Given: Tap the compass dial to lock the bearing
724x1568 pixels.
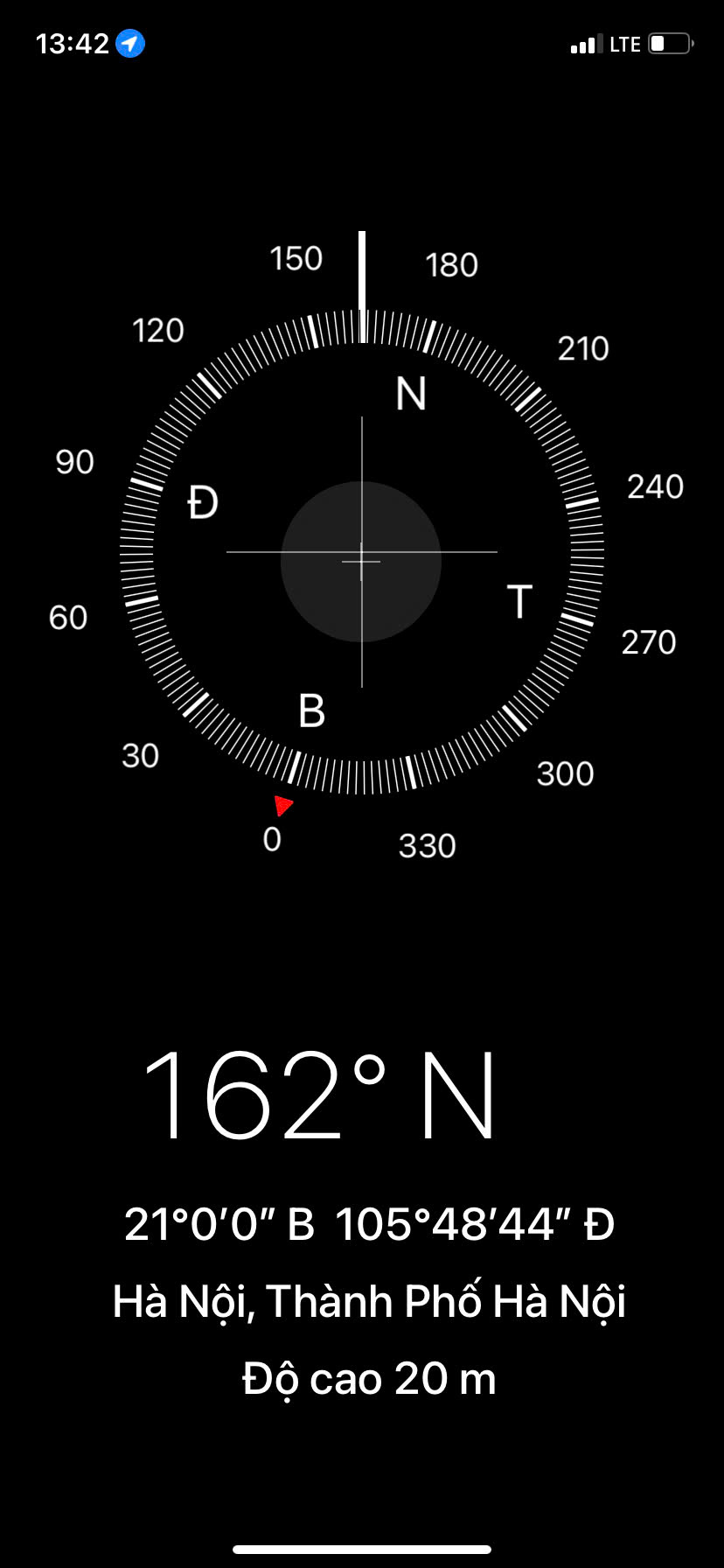Looking at the screenshot, I should 361,555.
